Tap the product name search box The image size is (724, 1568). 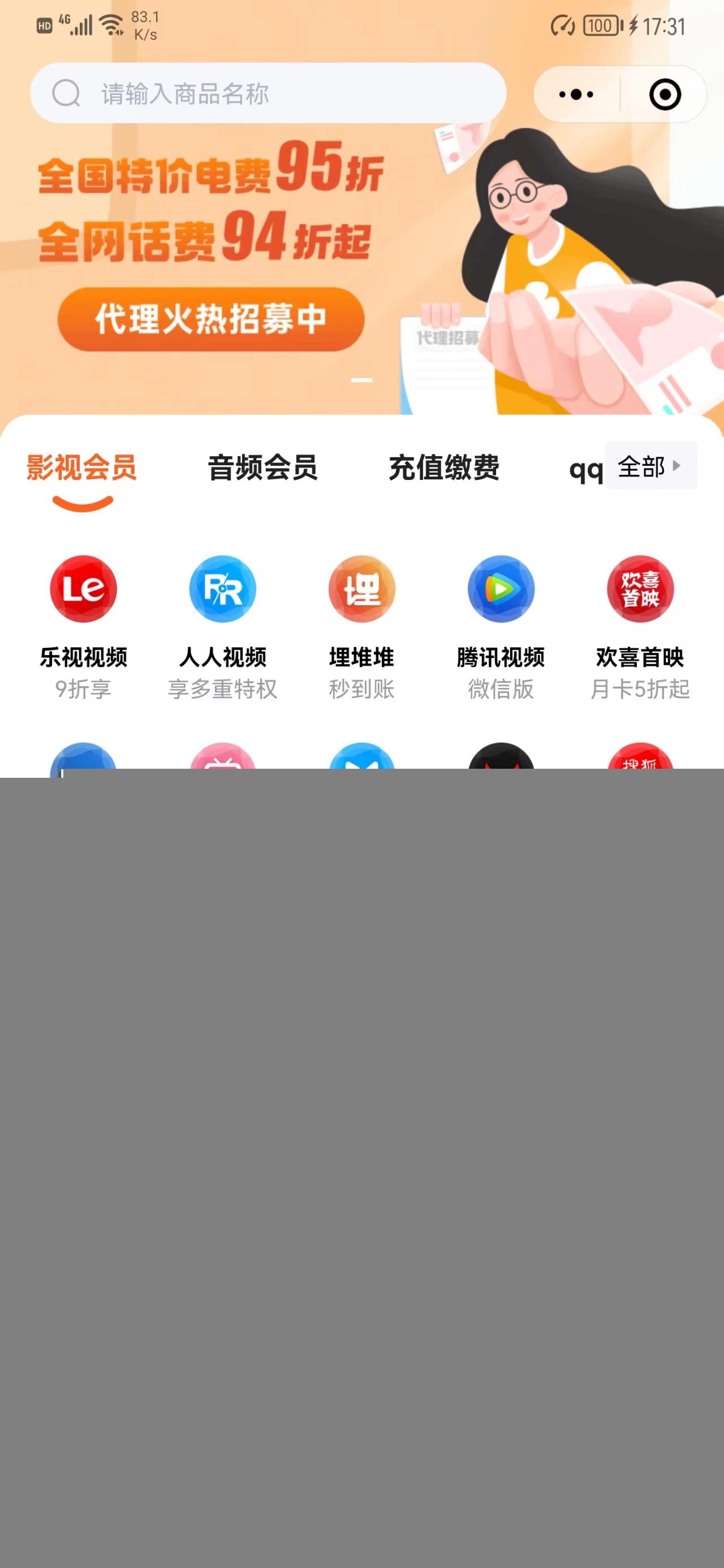(268, 94)
